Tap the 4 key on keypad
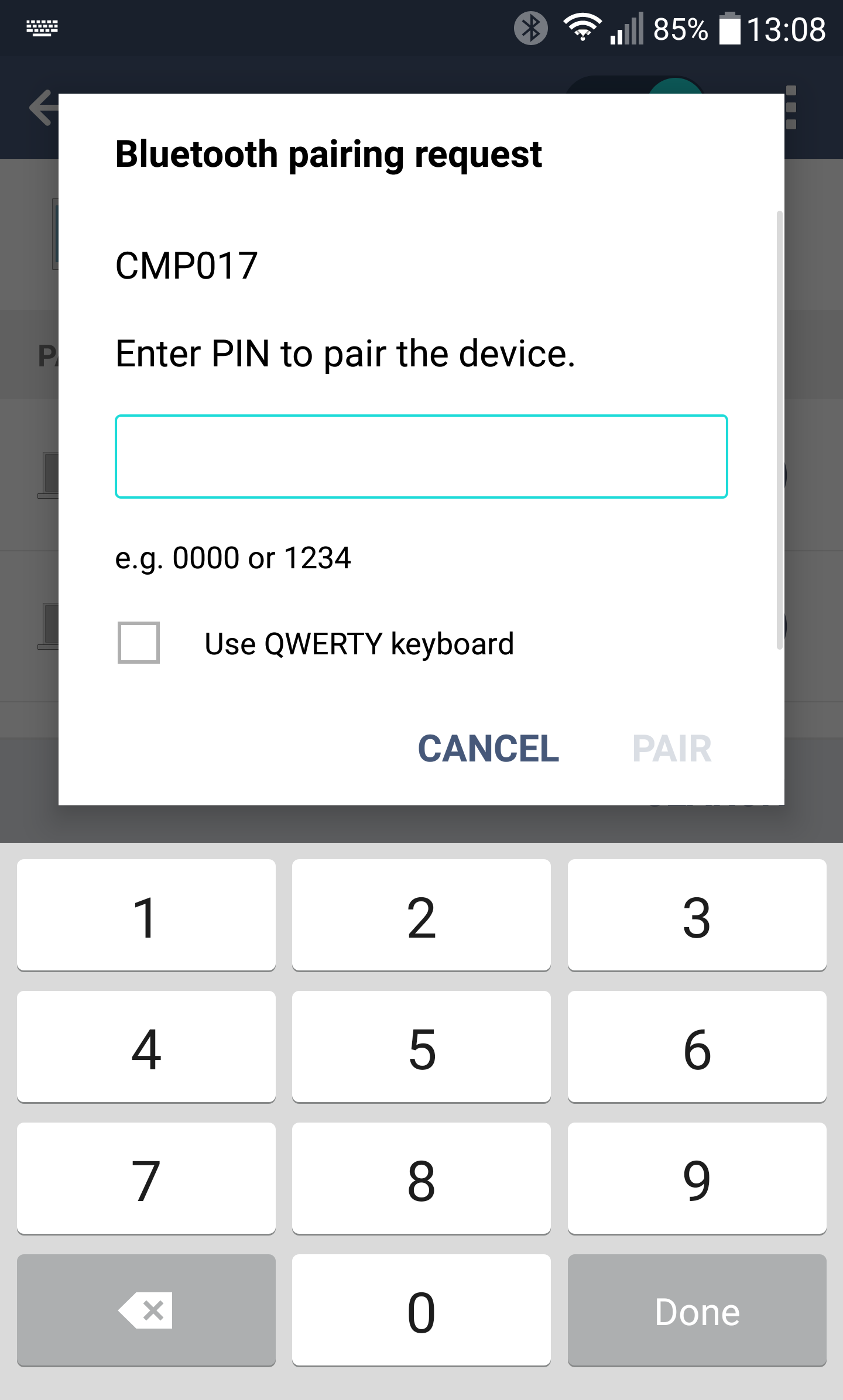The image size is (843, 1400). [x=146, y=1047]
